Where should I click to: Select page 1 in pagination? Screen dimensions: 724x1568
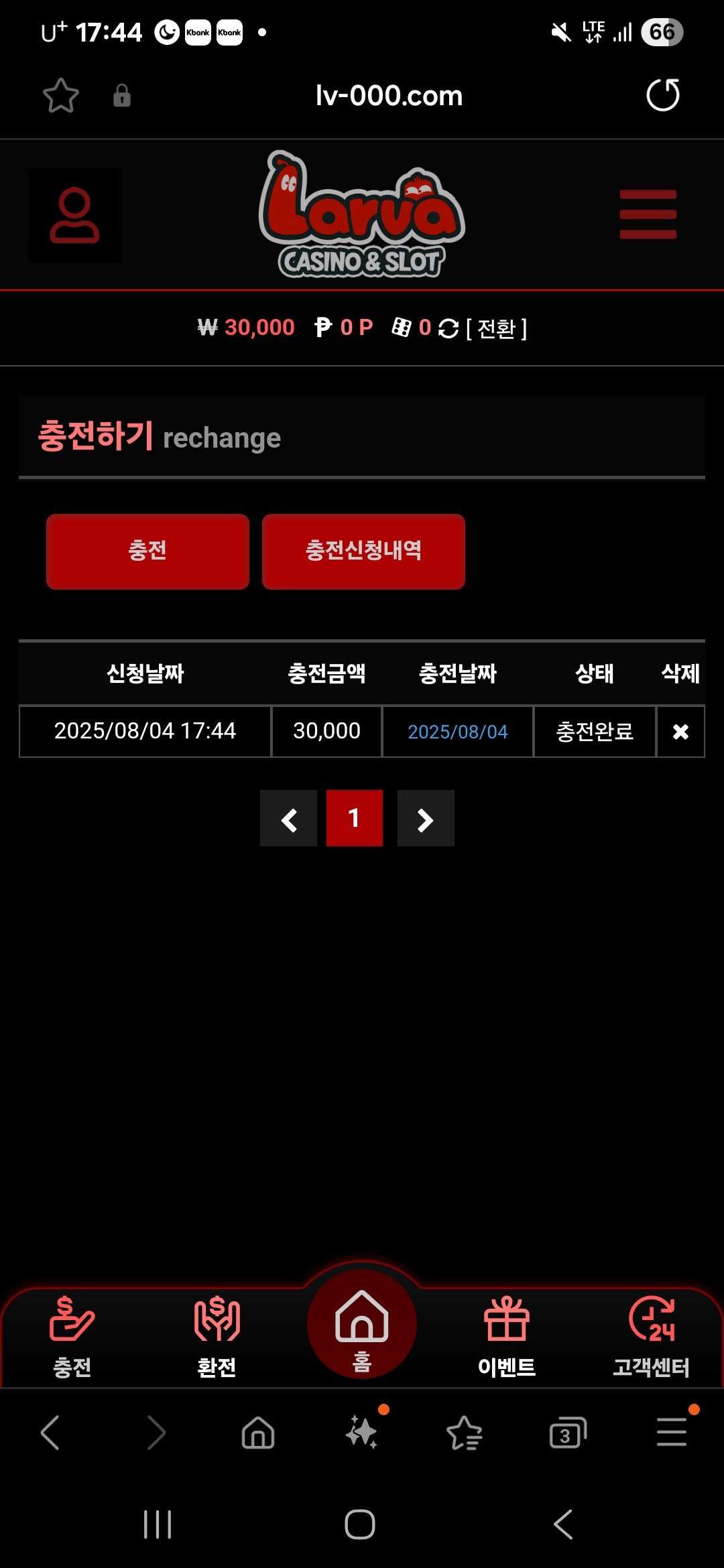pos(354,819)
